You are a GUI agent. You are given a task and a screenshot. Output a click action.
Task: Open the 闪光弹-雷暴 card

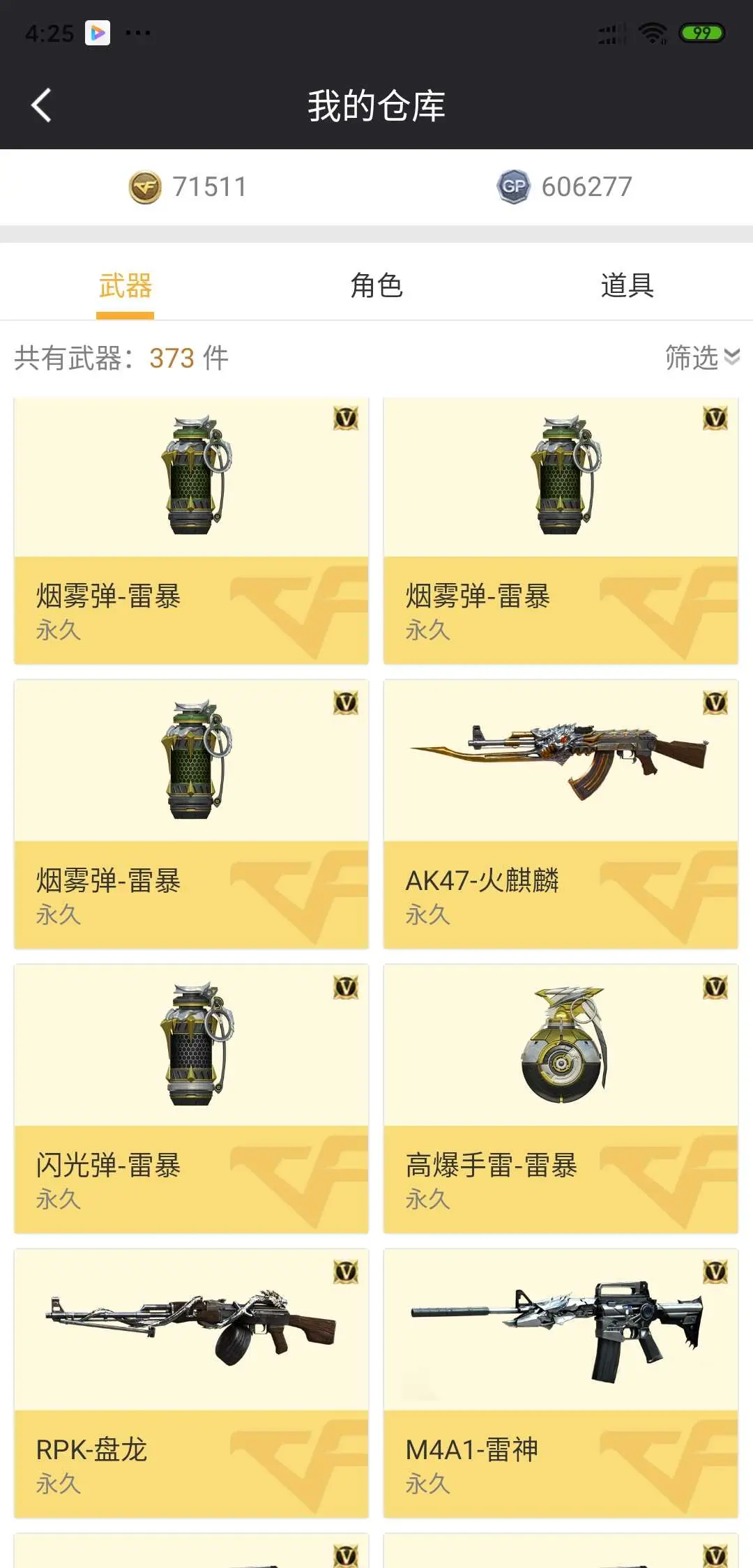pos(191,1099)
